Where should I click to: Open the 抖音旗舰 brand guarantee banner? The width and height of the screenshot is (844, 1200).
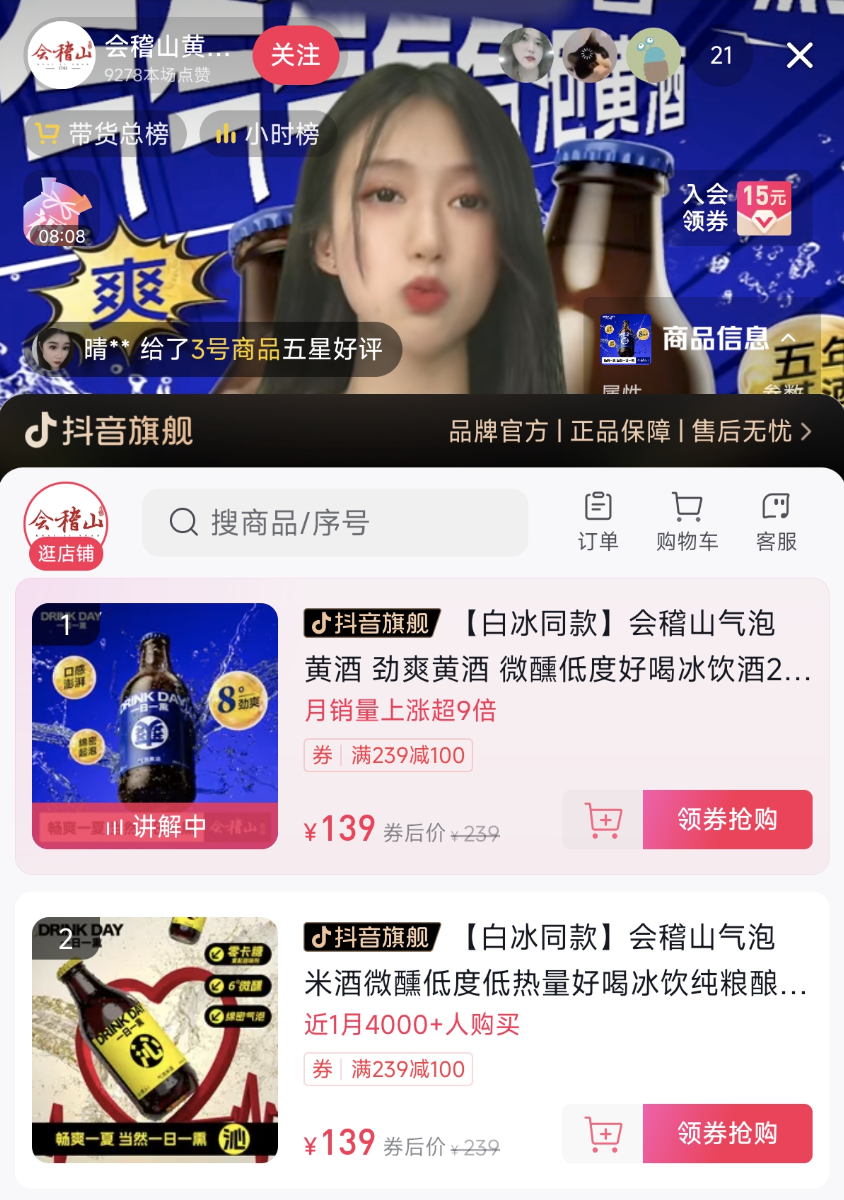(422, 431)
